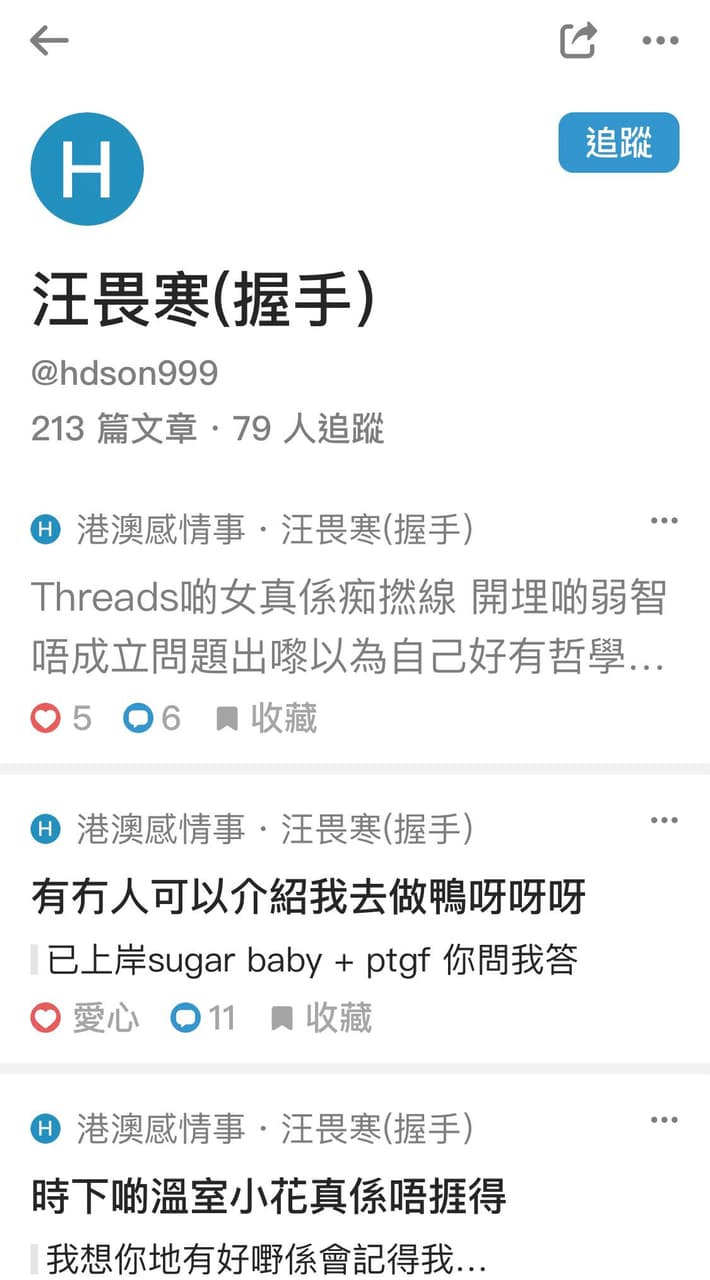
Task: Open more options for Threads啲女 post
Action: pyautogui.click(x=664, y=521)
